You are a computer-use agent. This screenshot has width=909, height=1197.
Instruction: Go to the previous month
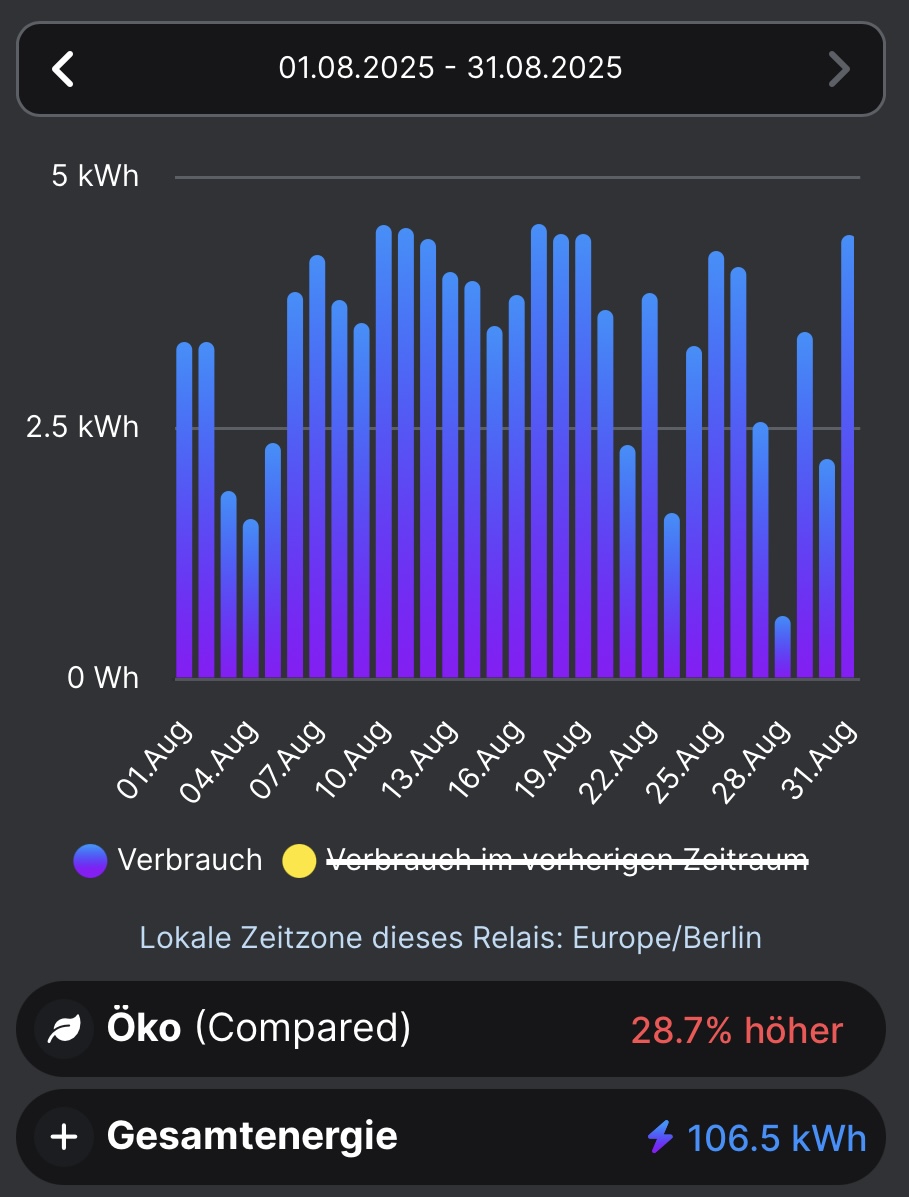[x=64, y=69]
